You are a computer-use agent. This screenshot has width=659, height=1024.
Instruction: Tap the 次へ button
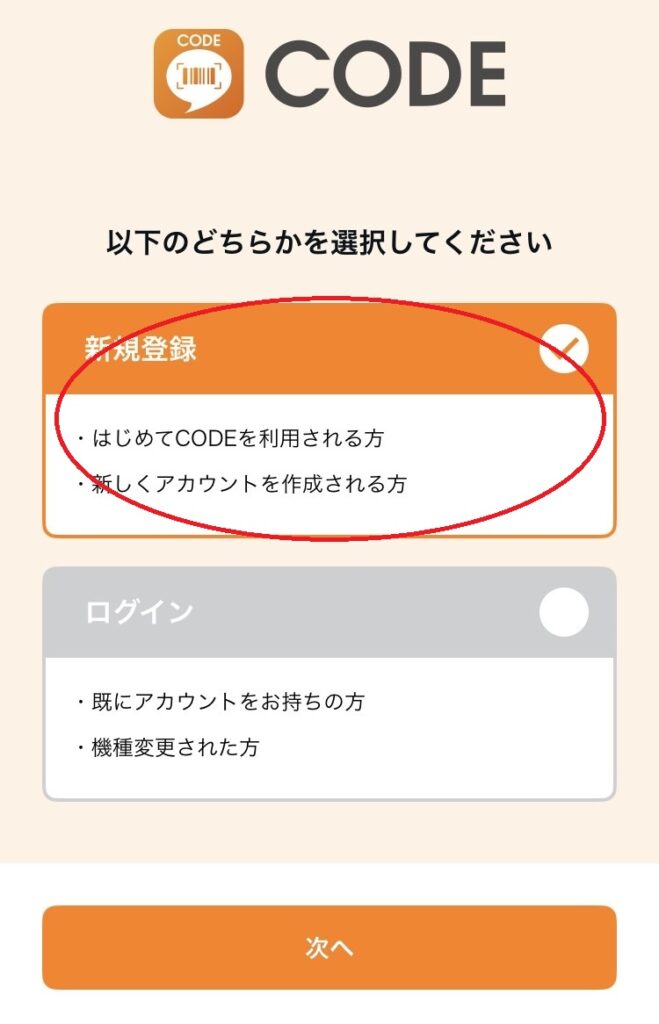tap(329, 947)
